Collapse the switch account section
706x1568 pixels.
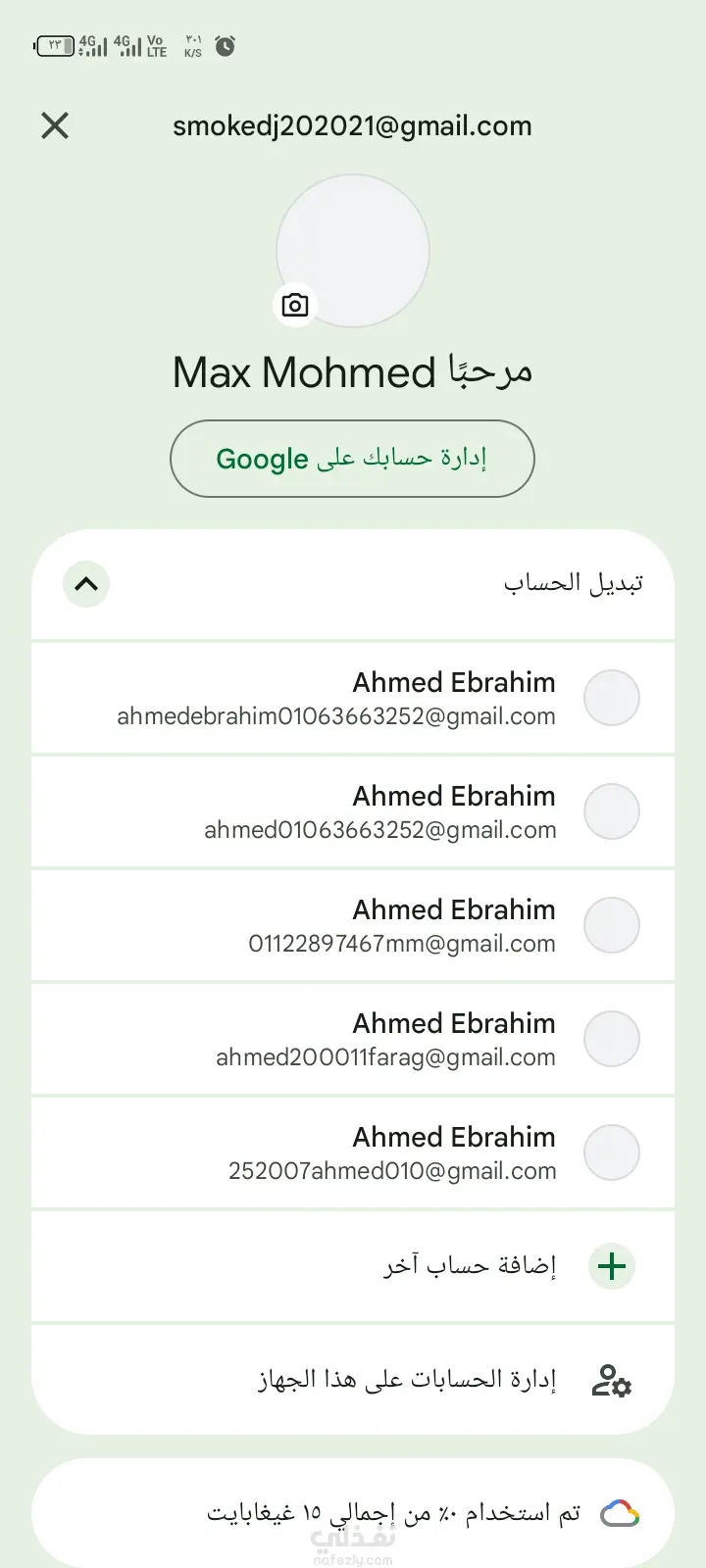tap(86, 584)
